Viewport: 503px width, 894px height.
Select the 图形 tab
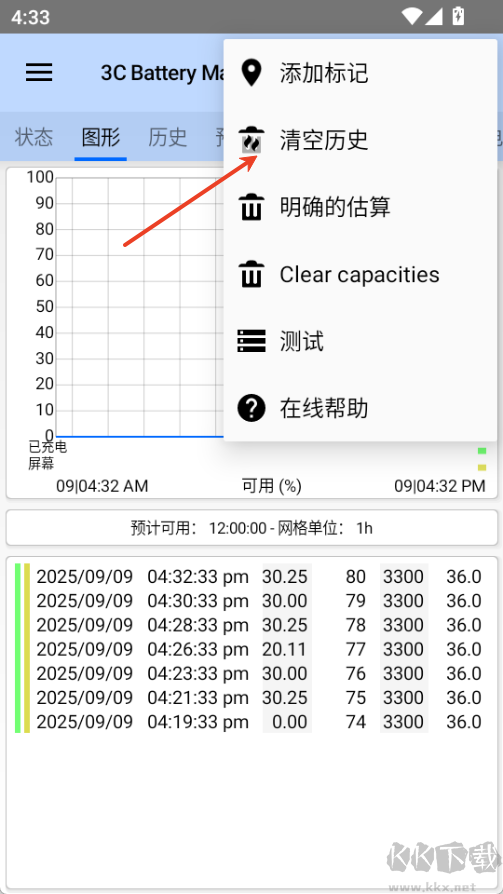pos(100,137)
